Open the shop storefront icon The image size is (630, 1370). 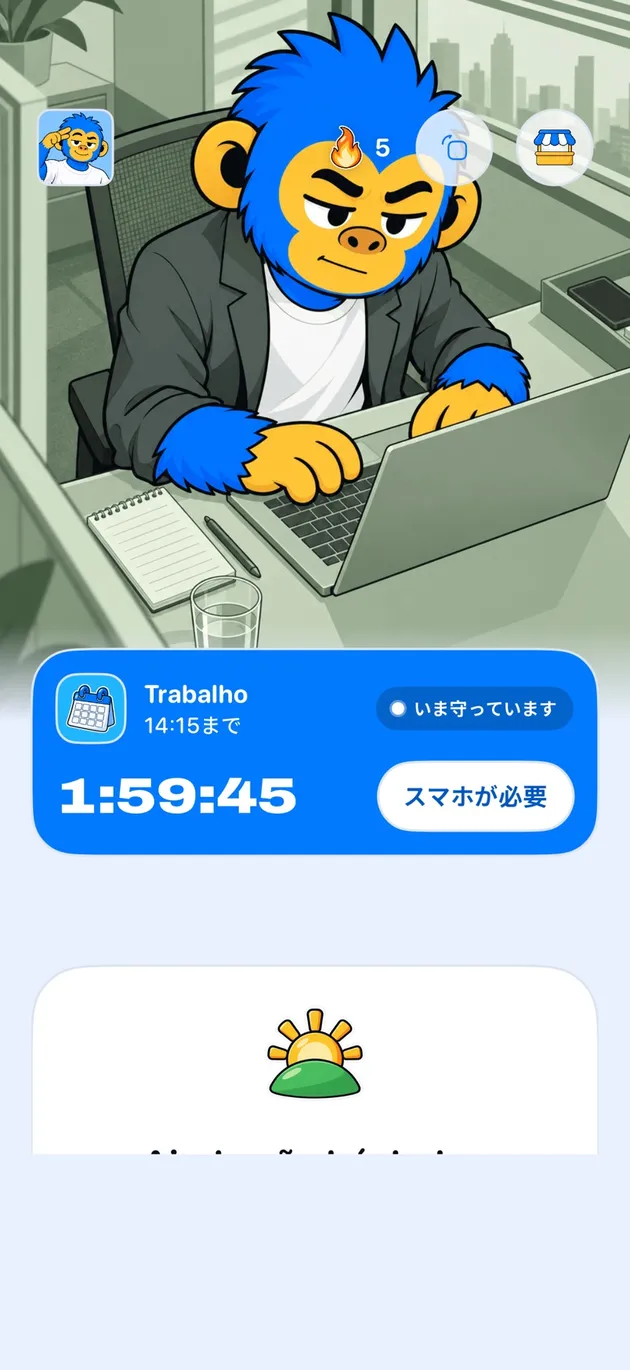tap(555, 147)
